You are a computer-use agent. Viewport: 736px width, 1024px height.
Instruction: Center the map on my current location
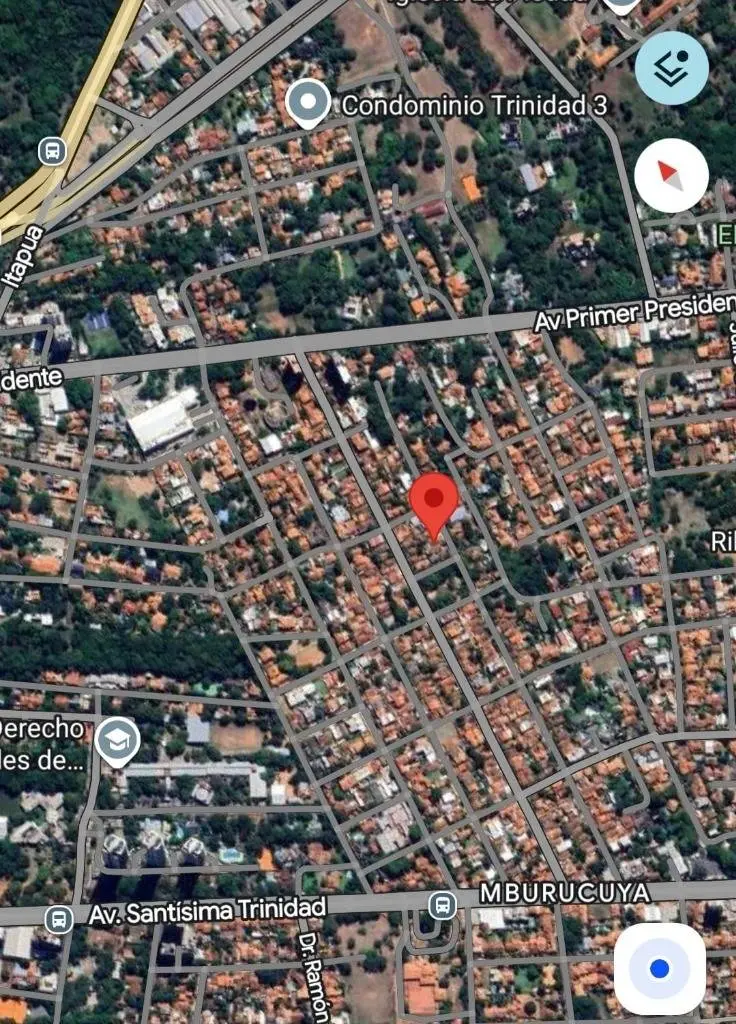[659, 968]
